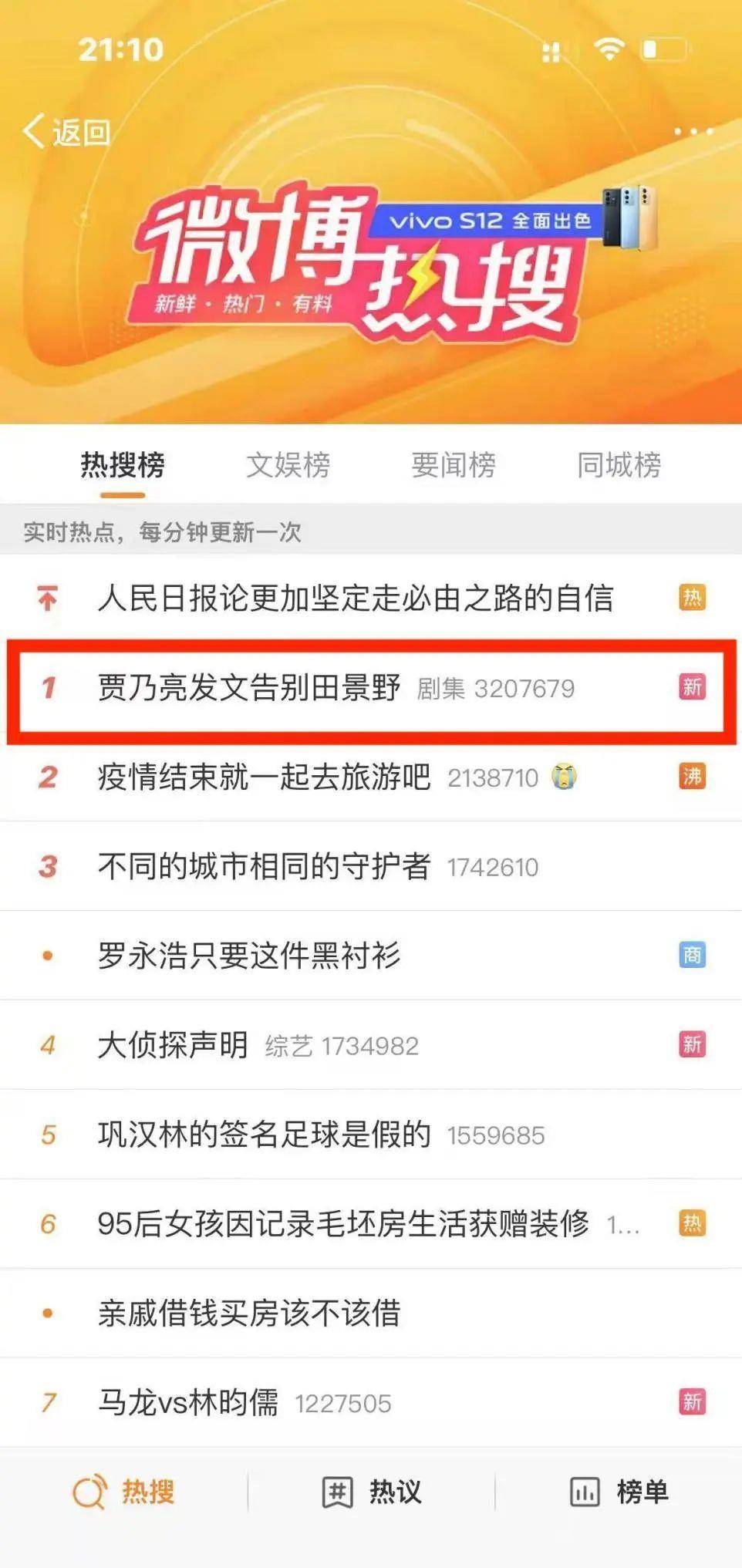Switch to the 要闻榜 tab
Image resolution: width=742 pixels, height=1568 pixels.
coord(453,465)
